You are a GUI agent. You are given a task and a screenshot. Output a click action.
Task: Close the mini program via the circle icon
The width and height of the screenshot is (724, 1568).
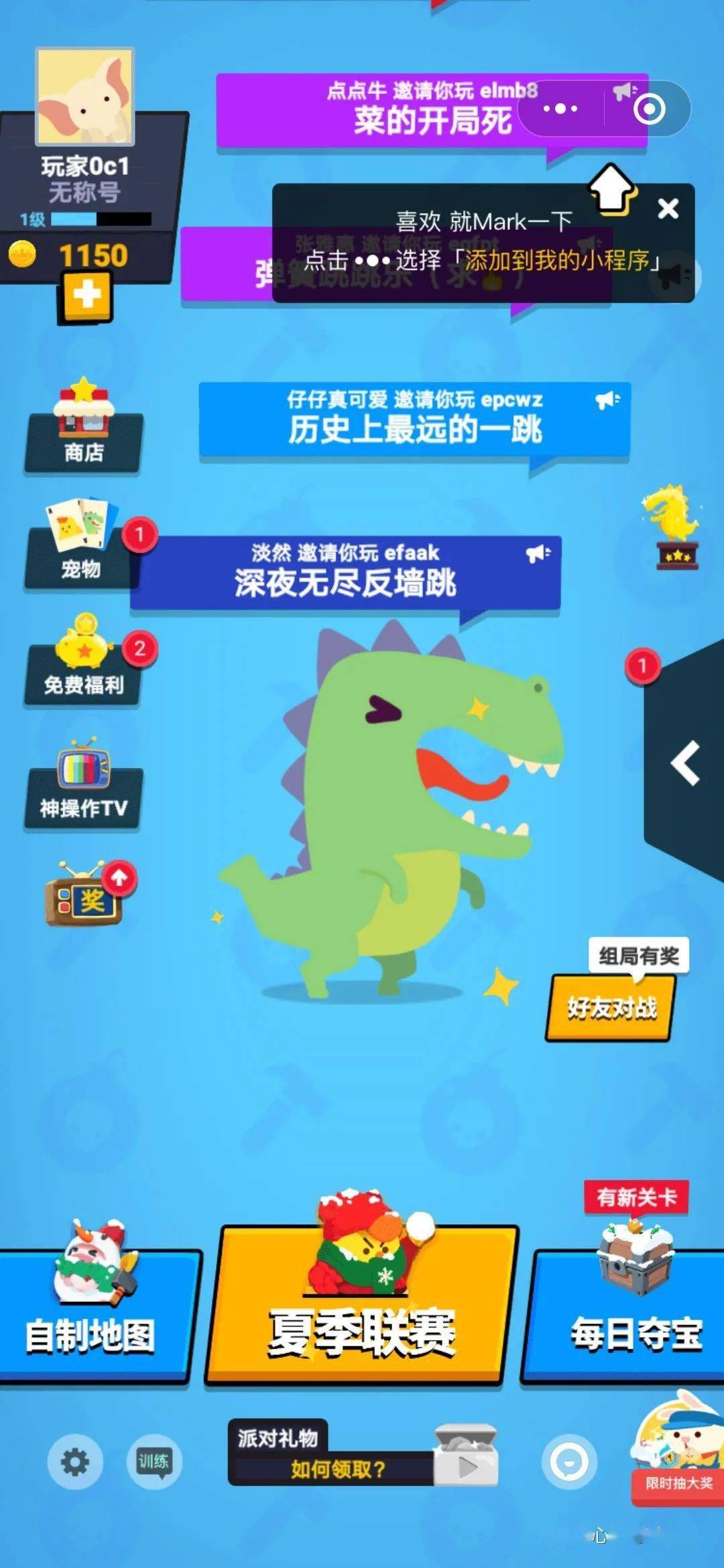[x=649, y=109]
